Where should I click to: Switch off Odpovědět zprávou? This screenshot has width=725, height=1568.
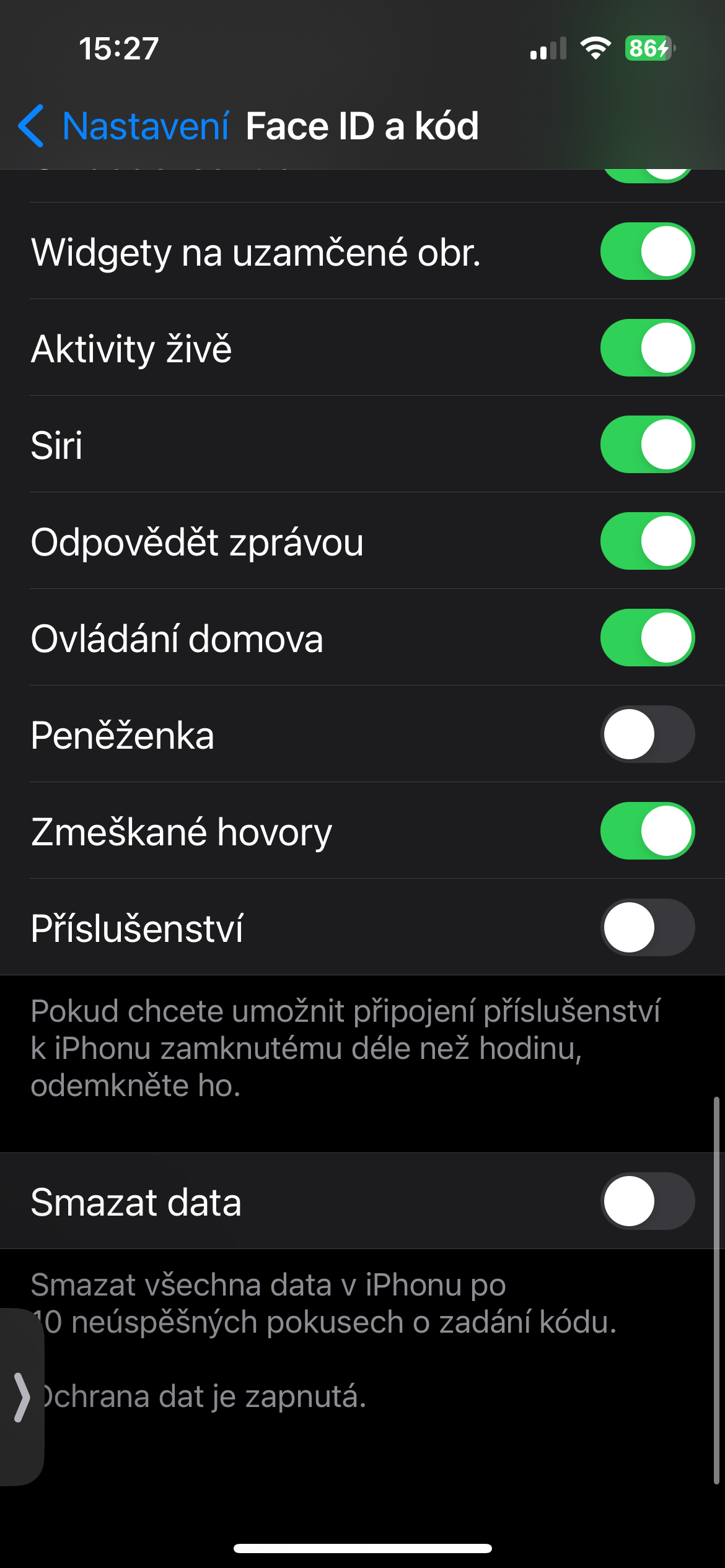pos(647,541)
